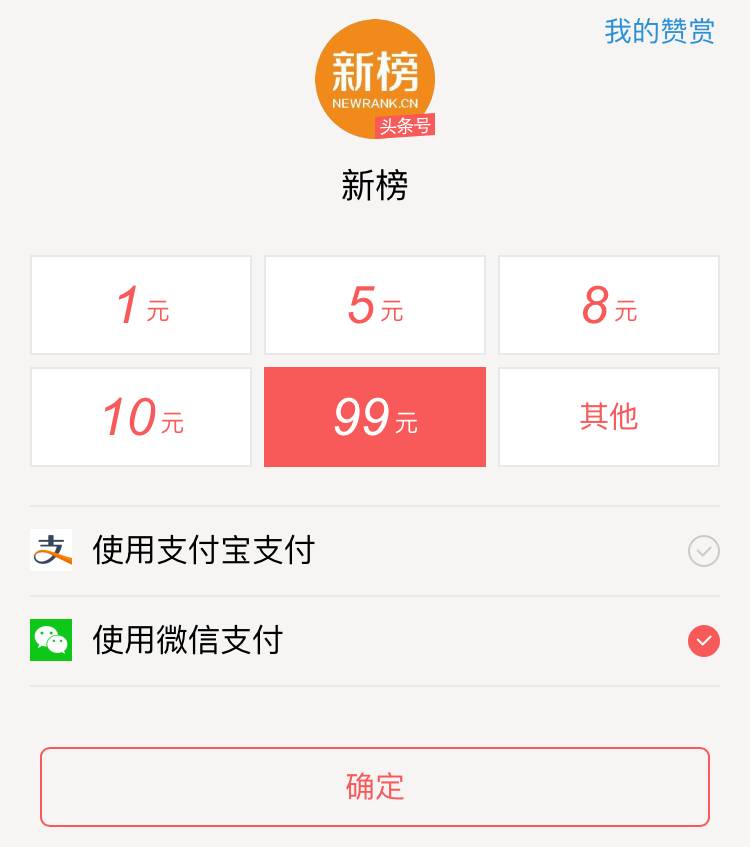Select 使用支付宝支付 payment option
This screenshot has height=847, width=750.
coord(375,551)
